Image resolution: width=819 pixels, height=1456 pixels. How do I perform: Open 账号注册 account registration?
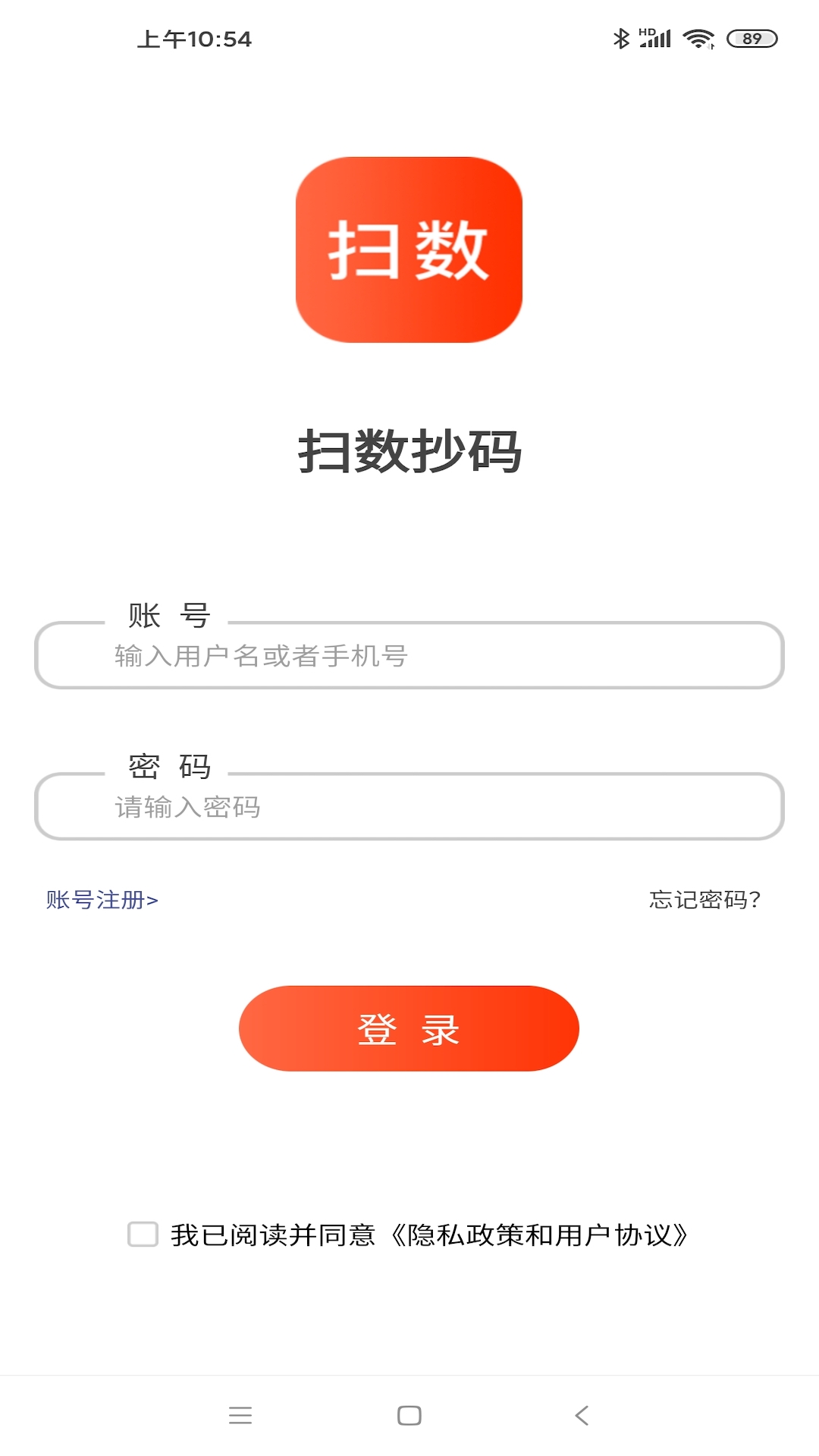[x=102, y=900]
